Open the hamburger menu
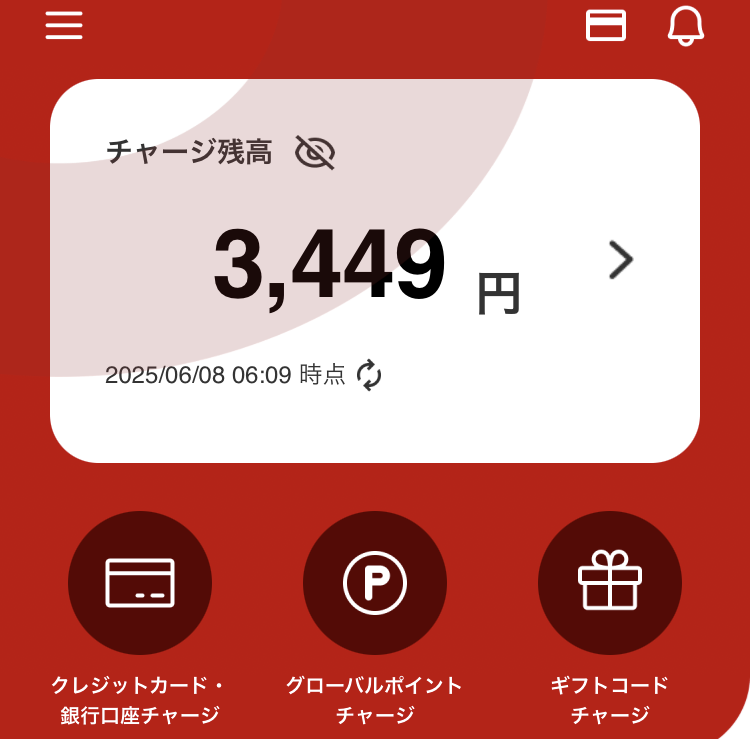This screenshot has width=750, height=739. pyautogui.click(x=64, y=24)
